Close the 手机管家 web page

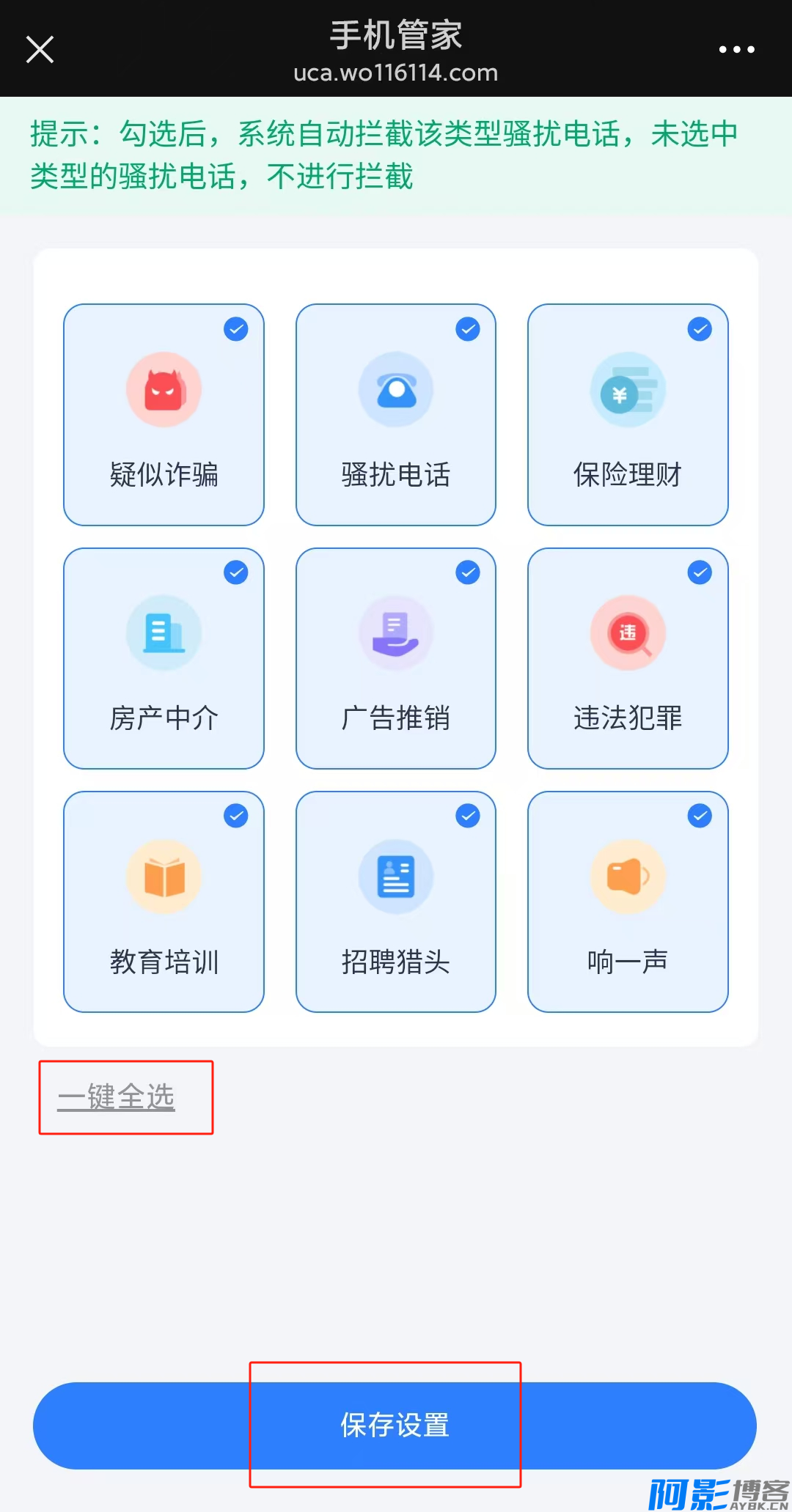point(40,49)
